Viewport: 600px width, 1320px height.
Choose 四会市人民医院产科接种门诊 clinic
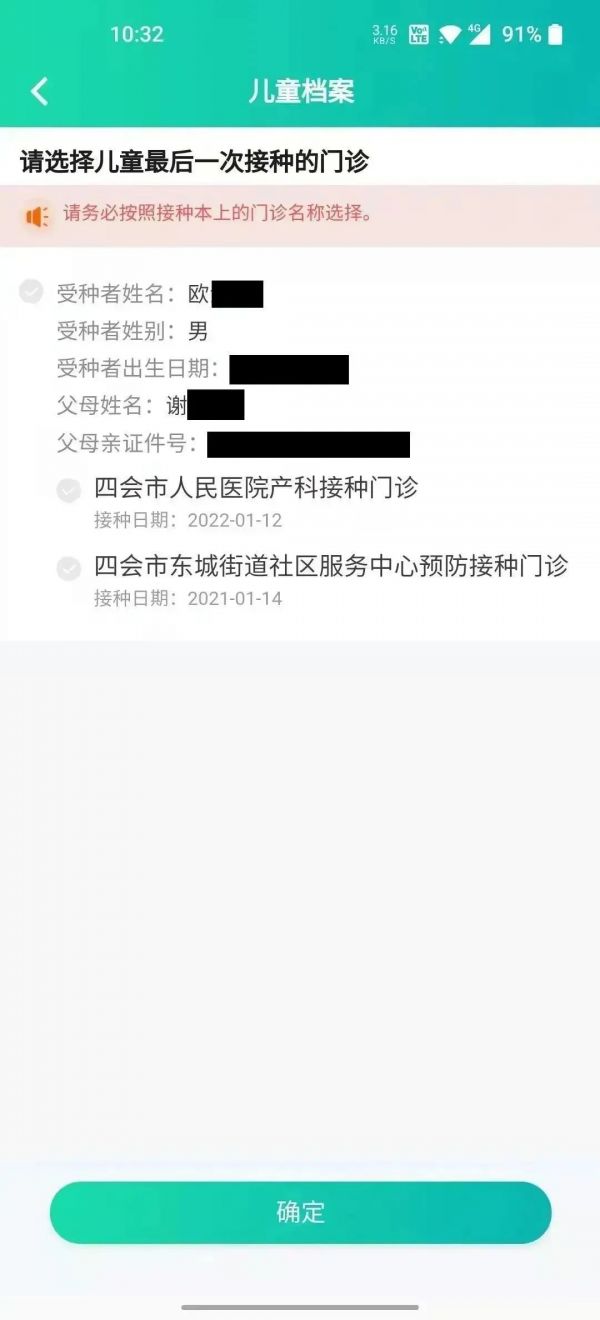pos(69,490)
